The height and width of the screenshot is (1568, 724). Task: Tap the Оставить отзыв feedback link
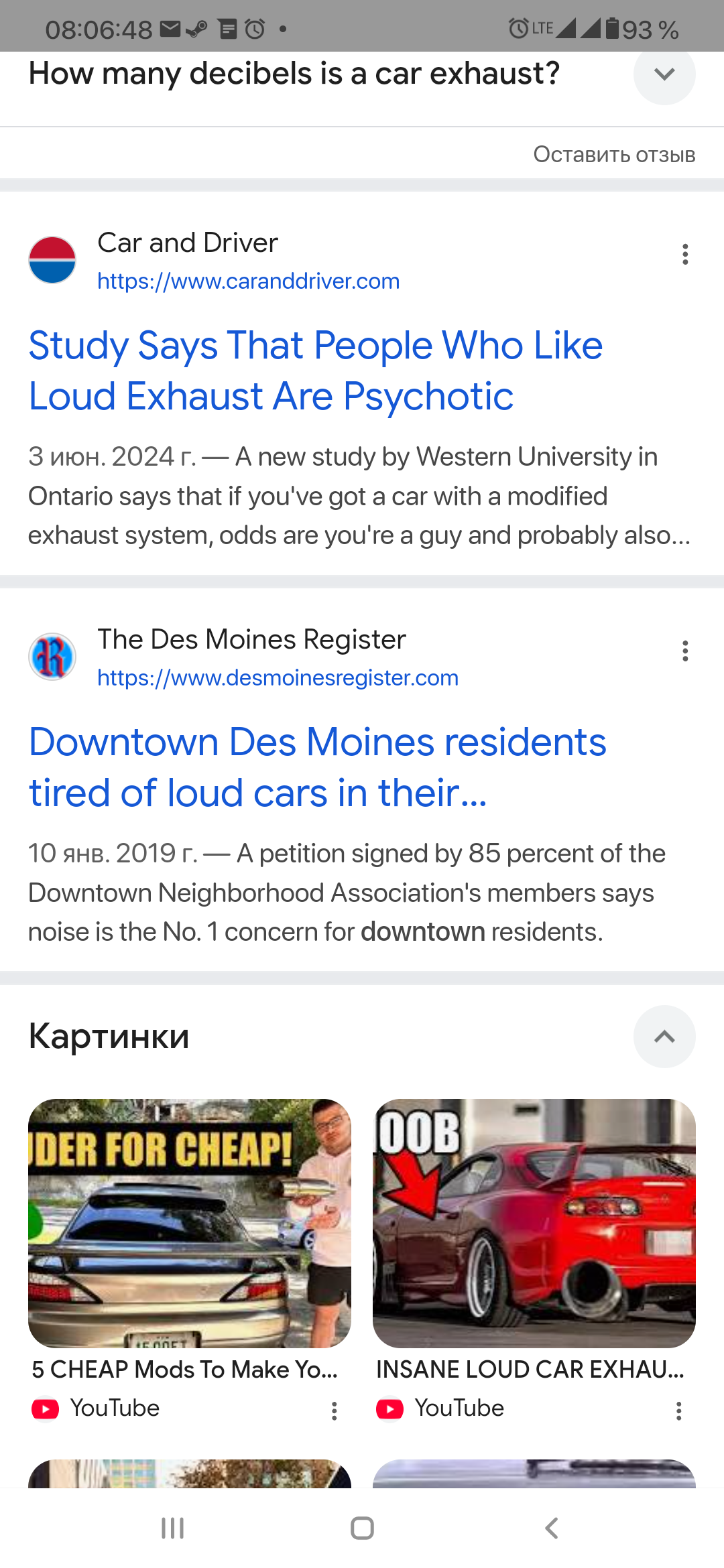pyautogui.click(x=614, y=155)
